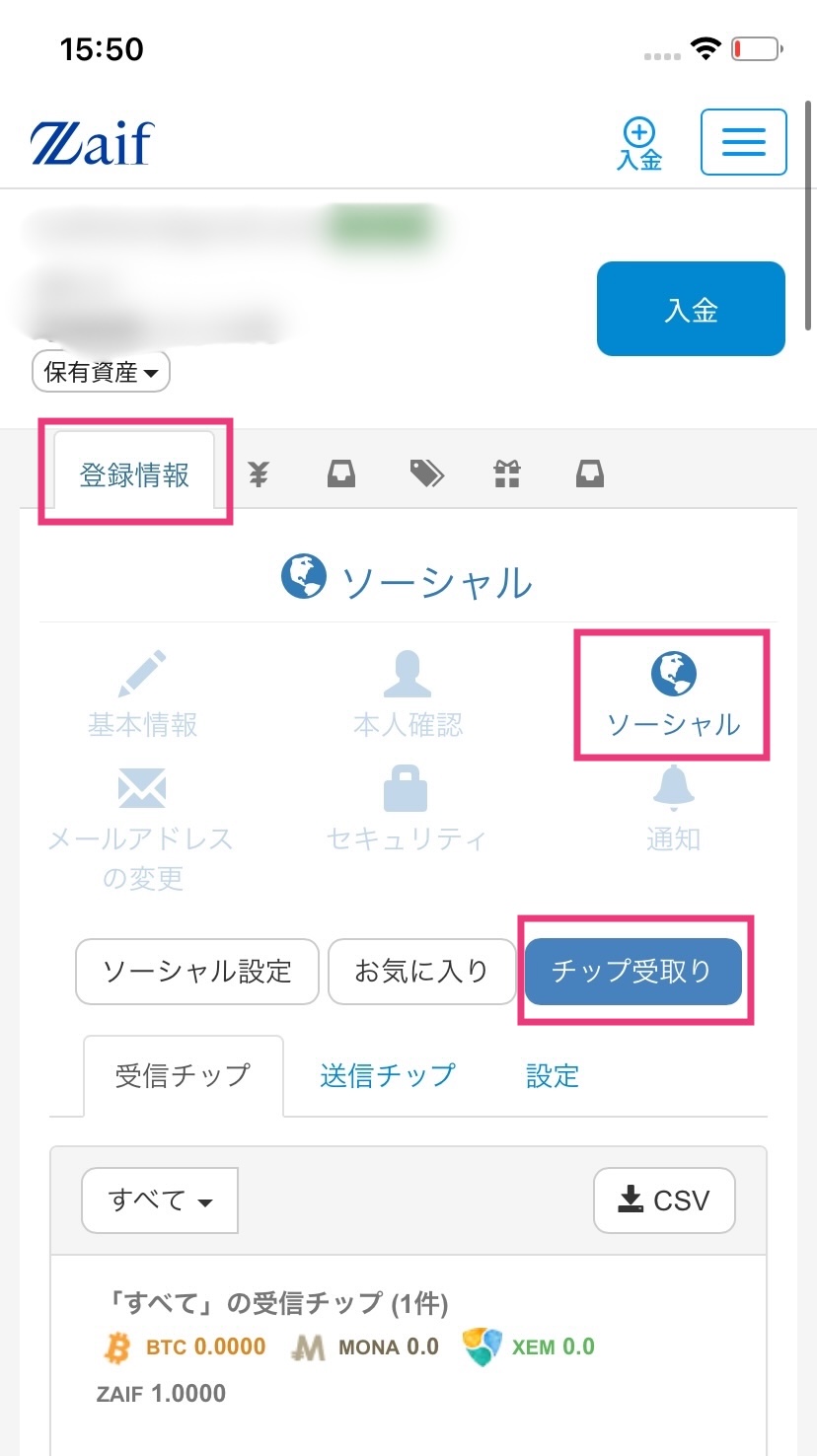Viewport: 817px width, 1456px height.
Task: Click the CSV download icon button
Action: click(x=664, y=1200)
